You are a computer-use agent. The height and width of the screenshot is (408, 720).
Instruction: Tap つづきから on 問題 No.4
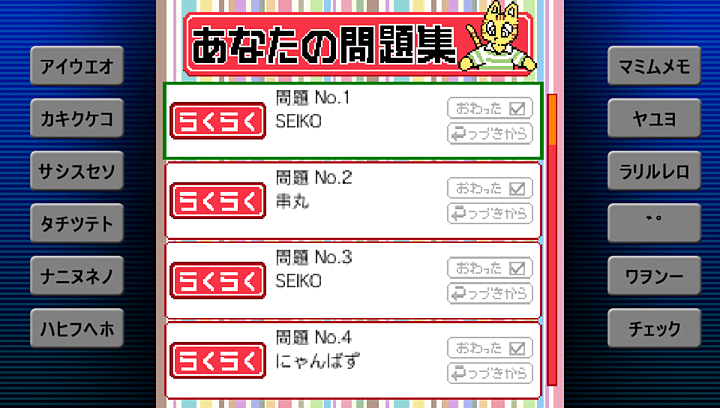[x=489, y=373]
